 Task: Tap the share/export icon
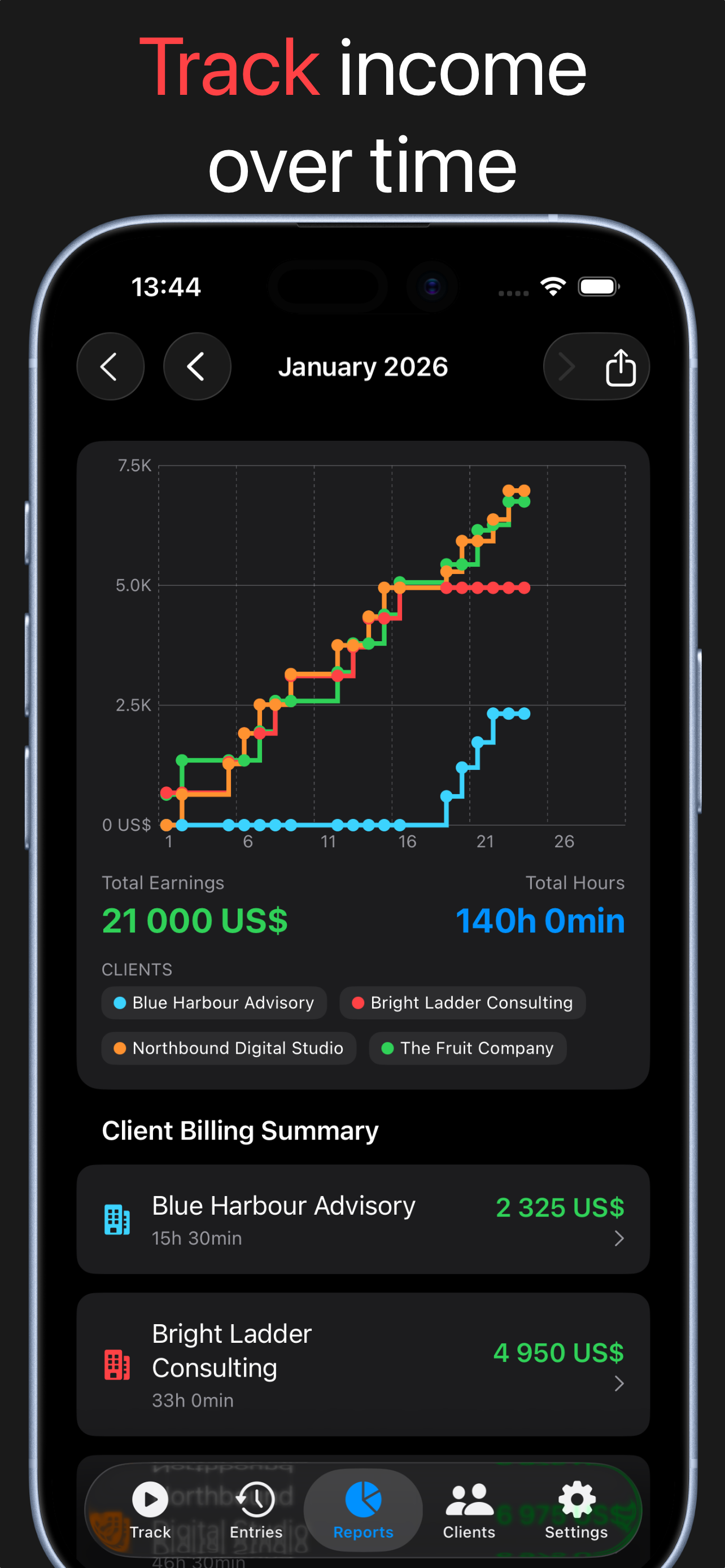tap(621, 366)
